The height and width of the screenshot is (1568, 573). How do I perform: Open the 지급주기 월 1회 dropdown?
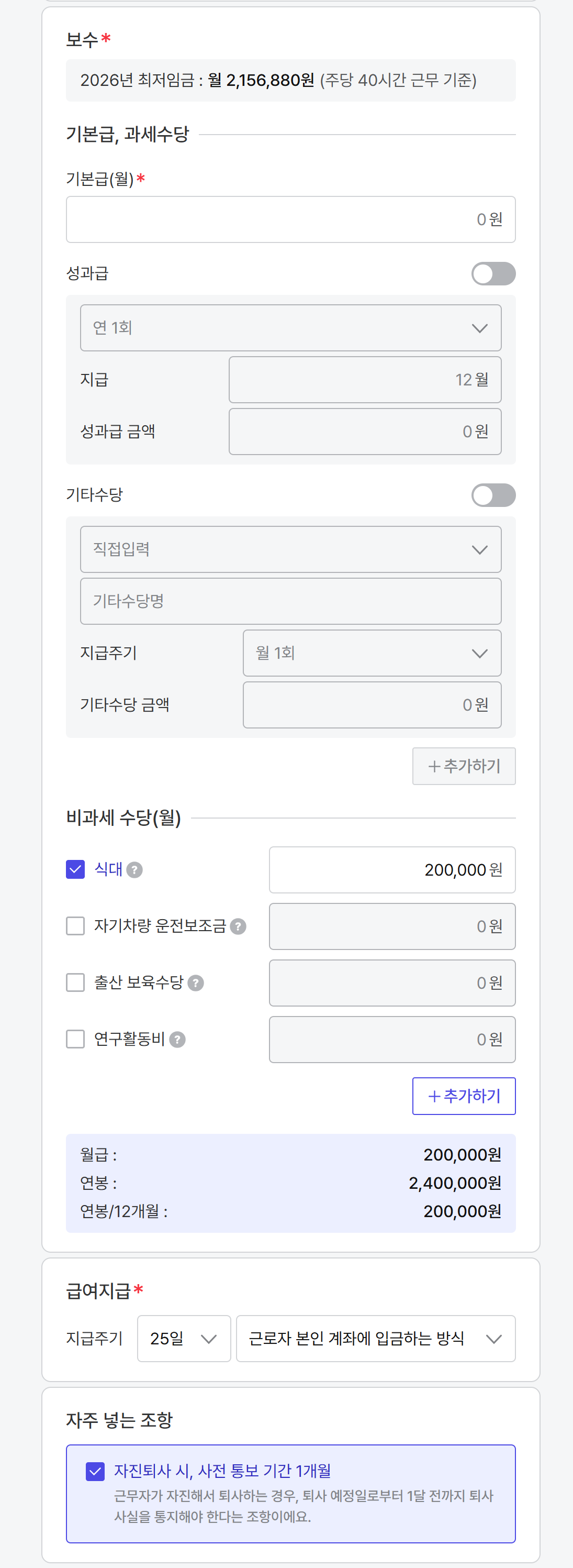pos(372,653)
